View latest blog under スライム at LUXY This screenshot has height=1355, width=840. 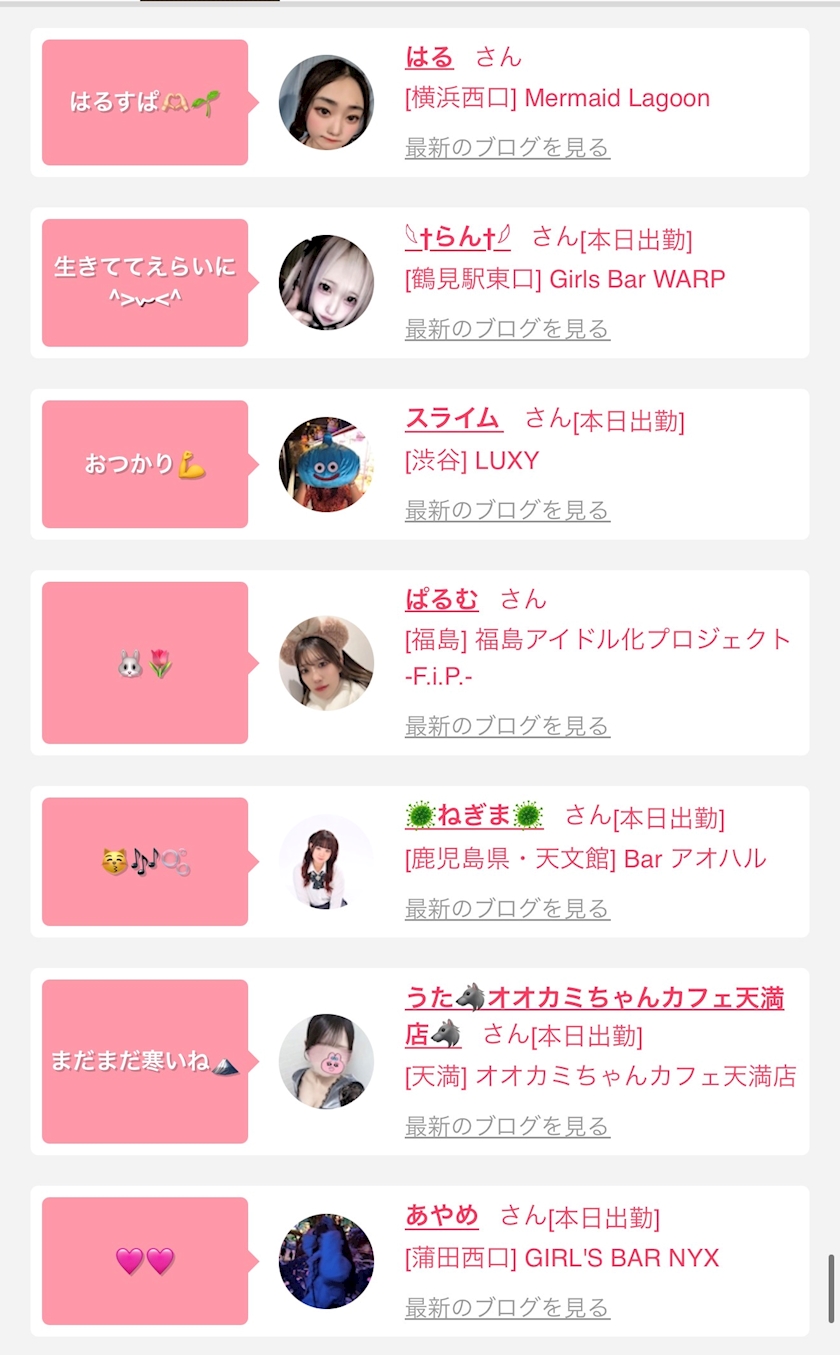507,510
